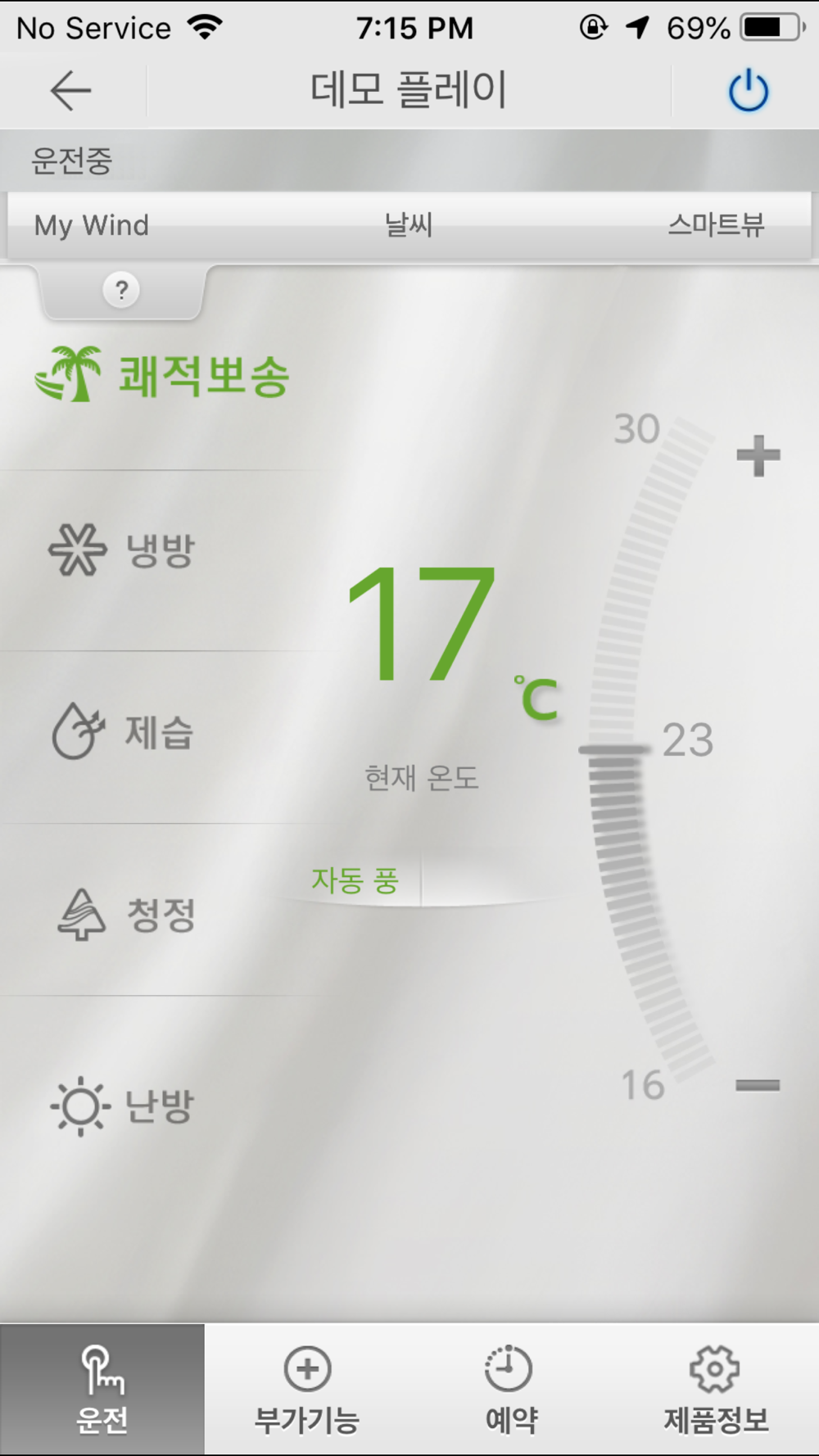Tap the power button icon
Viewport: 819px width, 1456px height.
coord(749,91)
